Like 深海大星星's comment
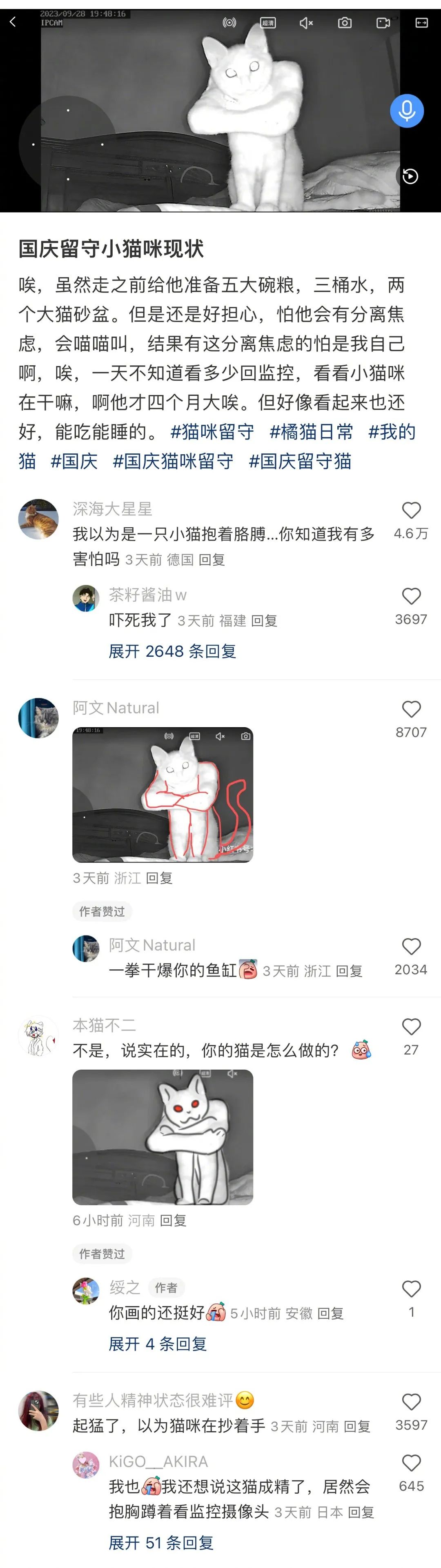The width and height of the screenshot is (441, 1568). [x=411, y=511]
